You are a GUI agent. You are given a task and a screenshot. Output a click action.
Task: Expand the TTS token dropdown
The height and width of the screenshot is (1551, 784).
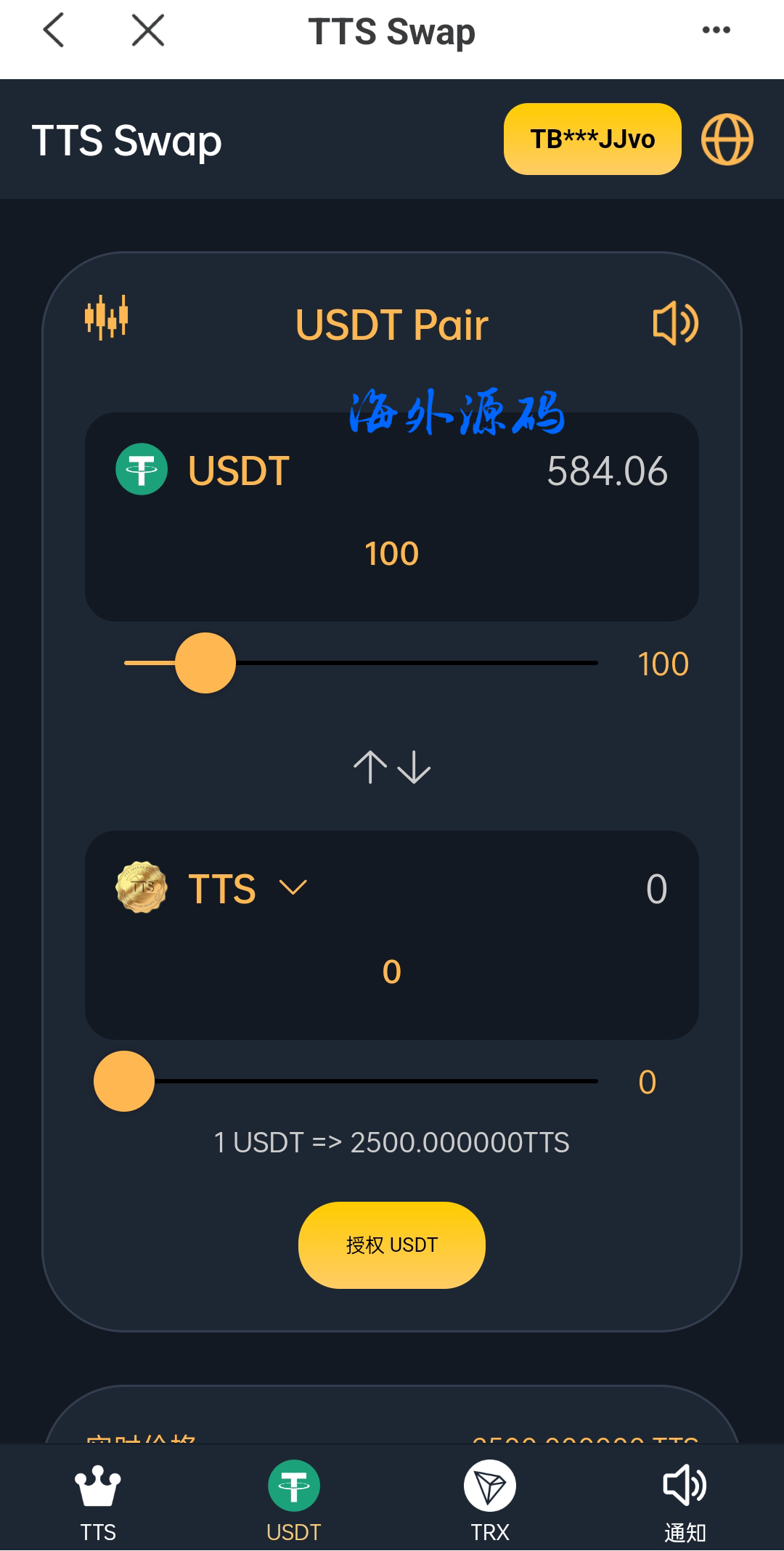pyautogui.click(x=293, y=888)
